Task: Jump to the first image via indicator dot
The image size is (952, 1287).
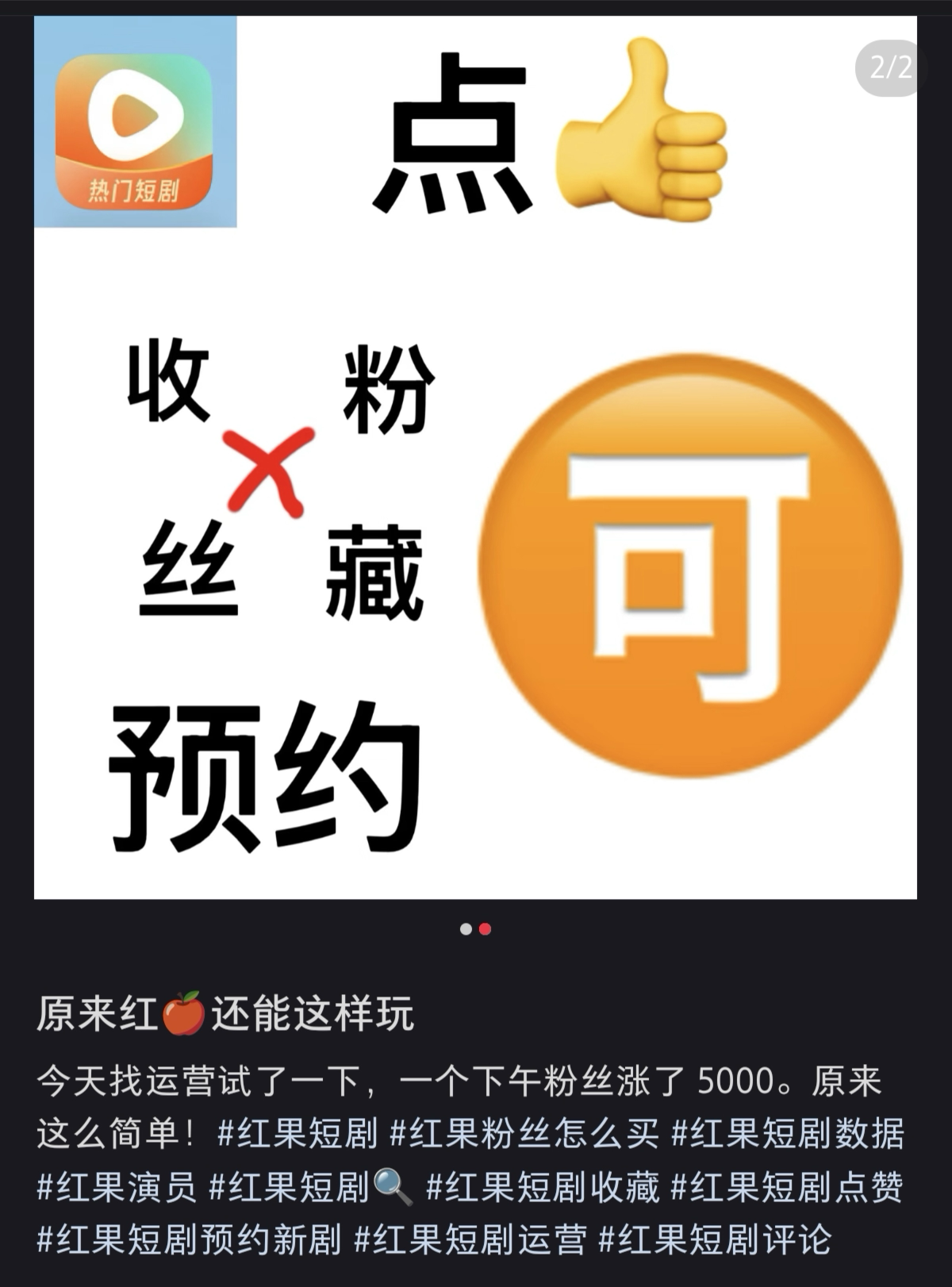Action: (466, 929)
